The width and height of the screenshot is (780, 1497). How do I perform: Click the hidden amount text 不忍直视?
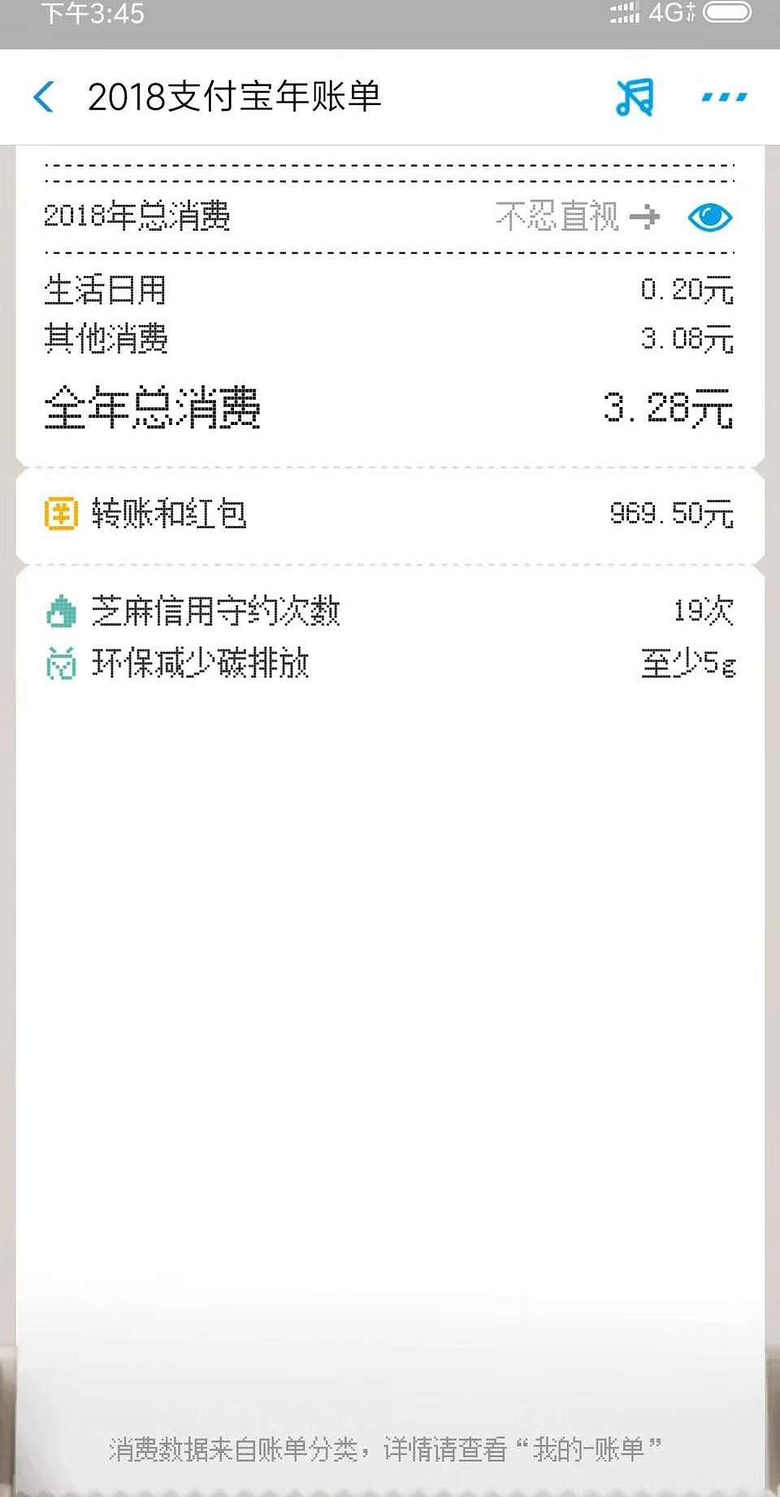(x=555, y=216)
